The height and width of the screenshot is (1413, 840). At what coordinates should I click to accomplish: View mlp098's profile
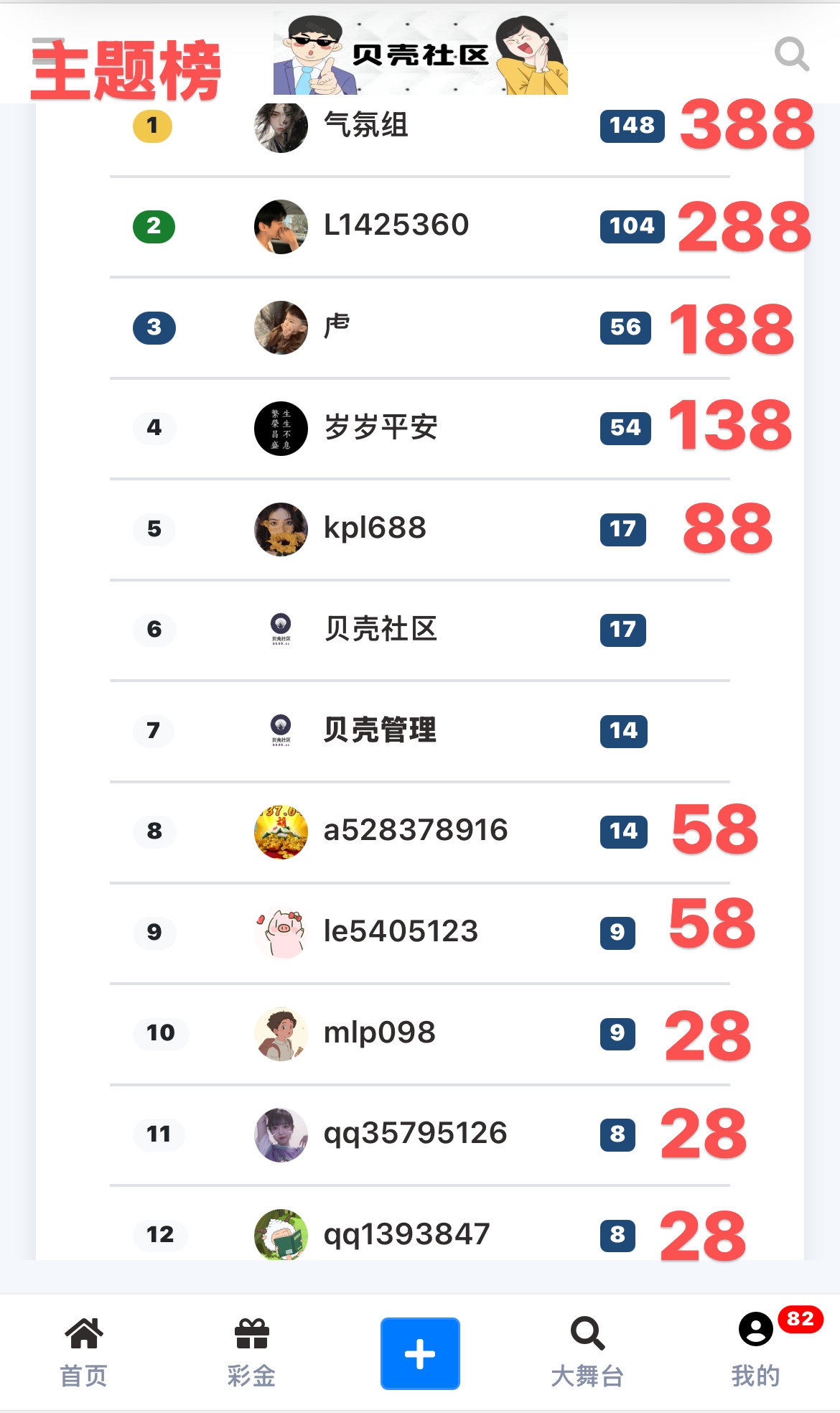(x=379, y=1033)
